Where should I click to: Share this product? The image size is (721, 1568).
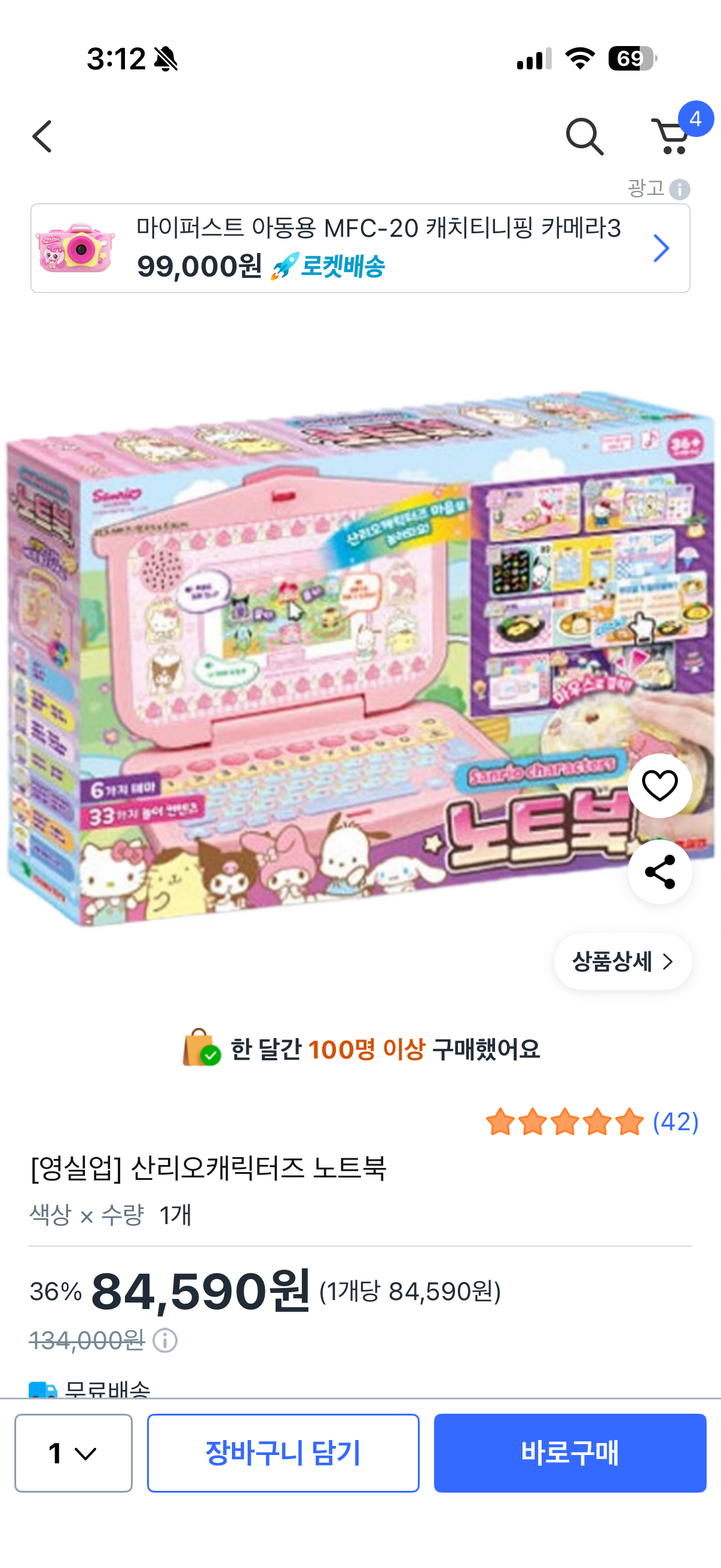659,872
